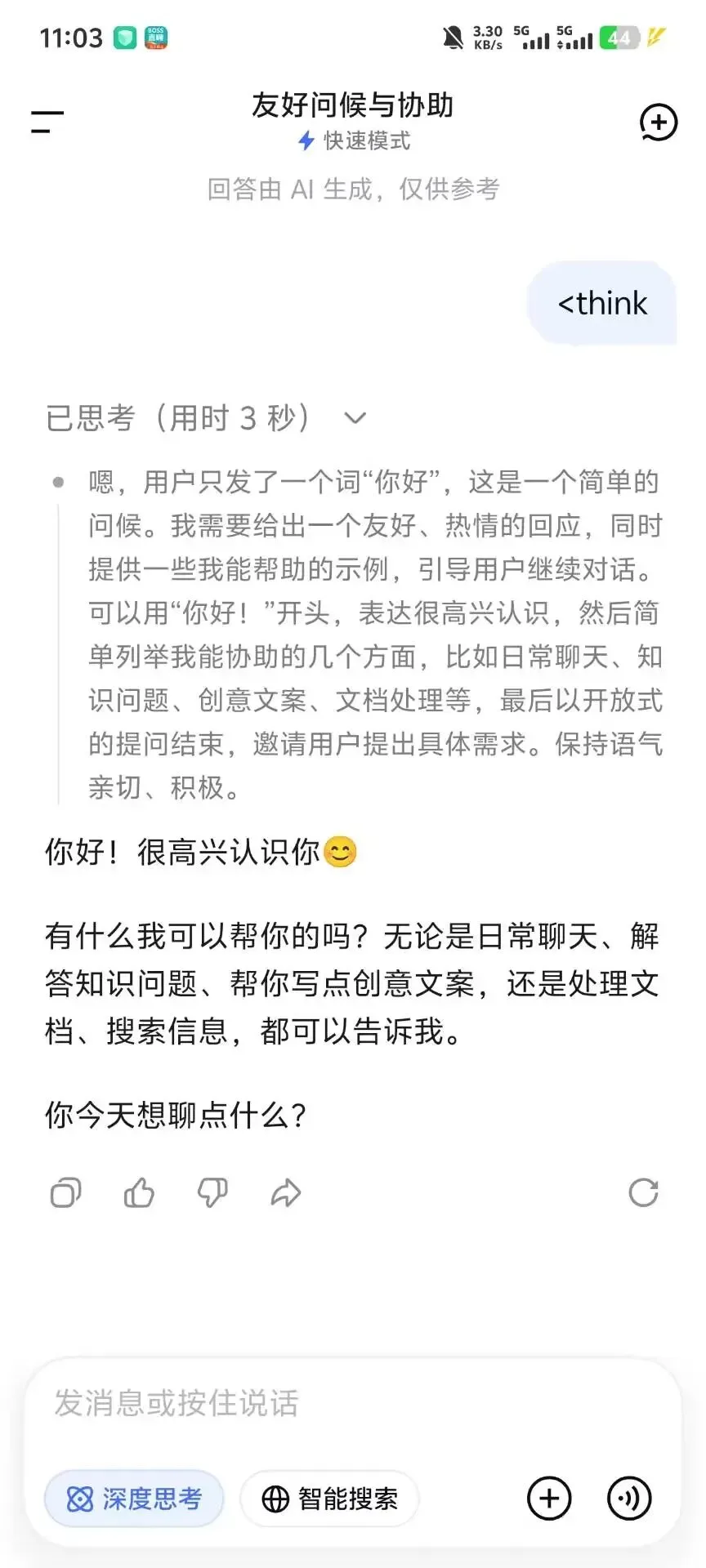Switch the 快速模式 model mode
The width and height of the screenshot is (706, 1568).
click(x=355, y=141)
